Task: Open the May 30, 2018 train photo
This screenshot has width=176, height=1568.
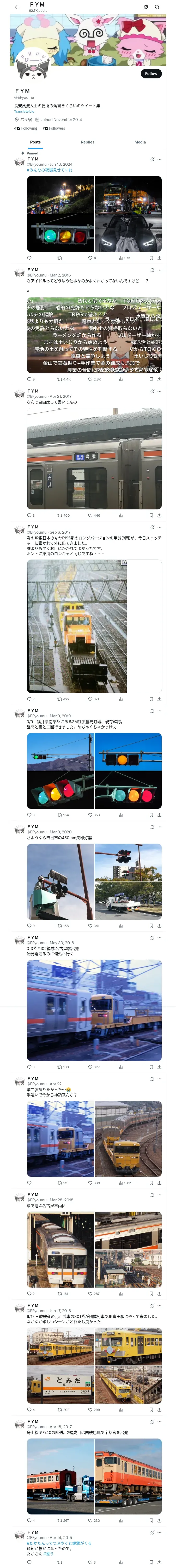Action: 94,1010
